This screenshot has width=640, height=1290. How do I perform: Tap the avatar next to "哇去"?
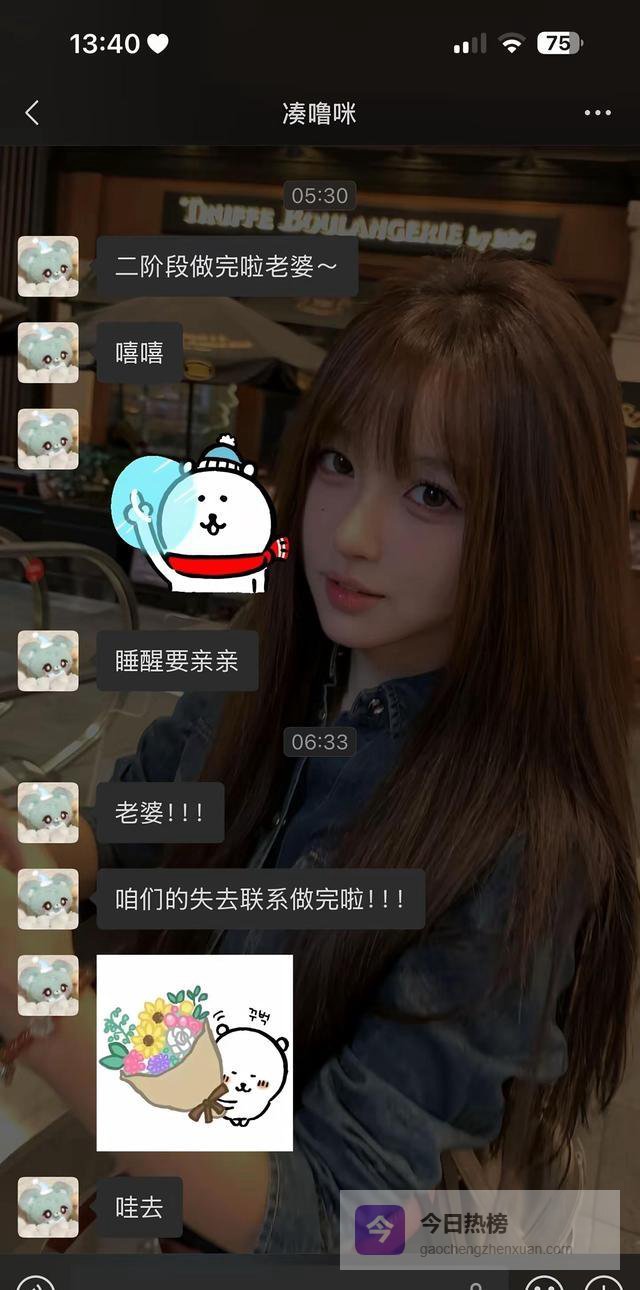48,1207
